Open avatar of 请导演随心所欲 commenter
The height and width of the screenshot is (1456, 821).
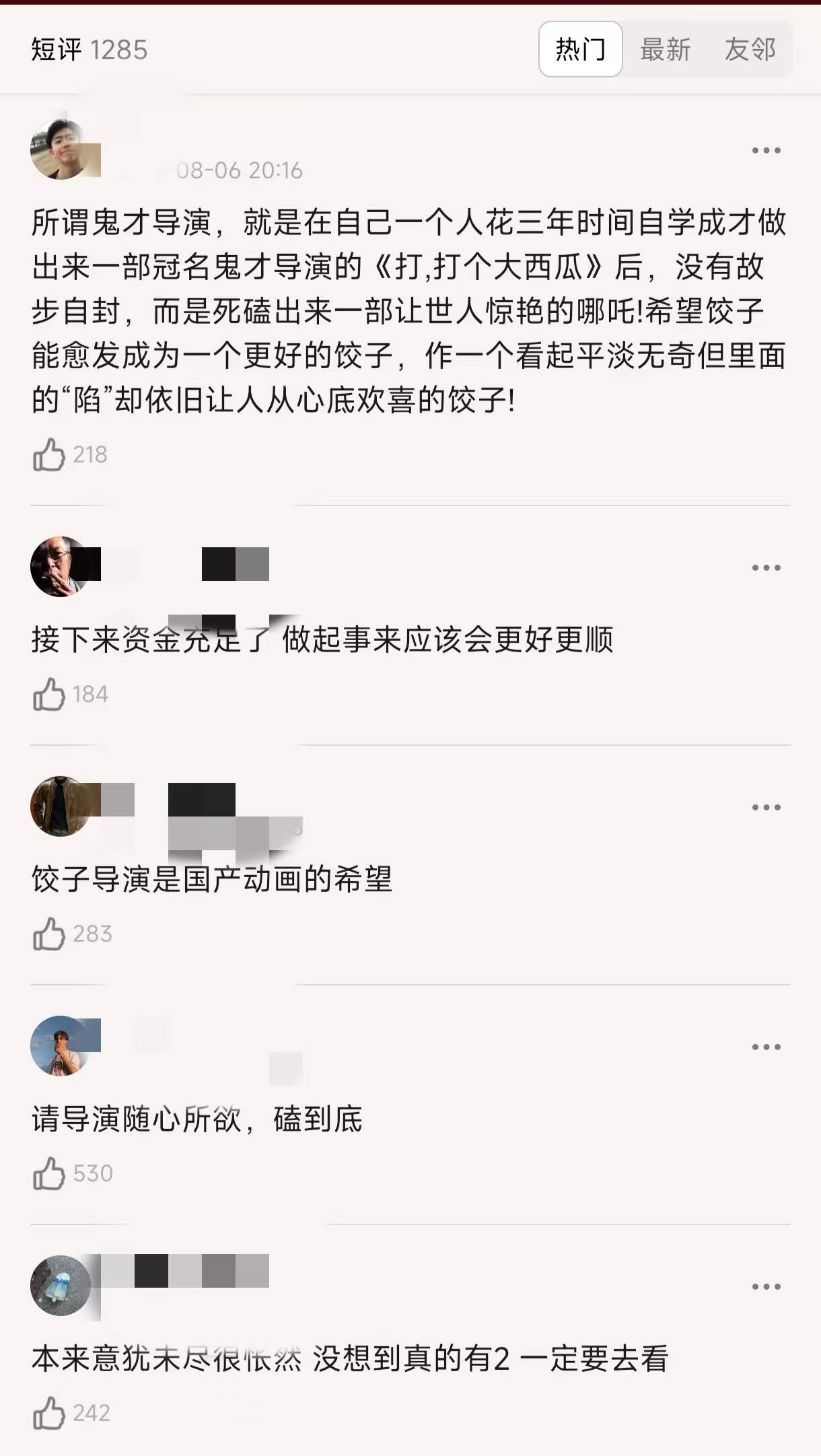(x=61, y=1045)
